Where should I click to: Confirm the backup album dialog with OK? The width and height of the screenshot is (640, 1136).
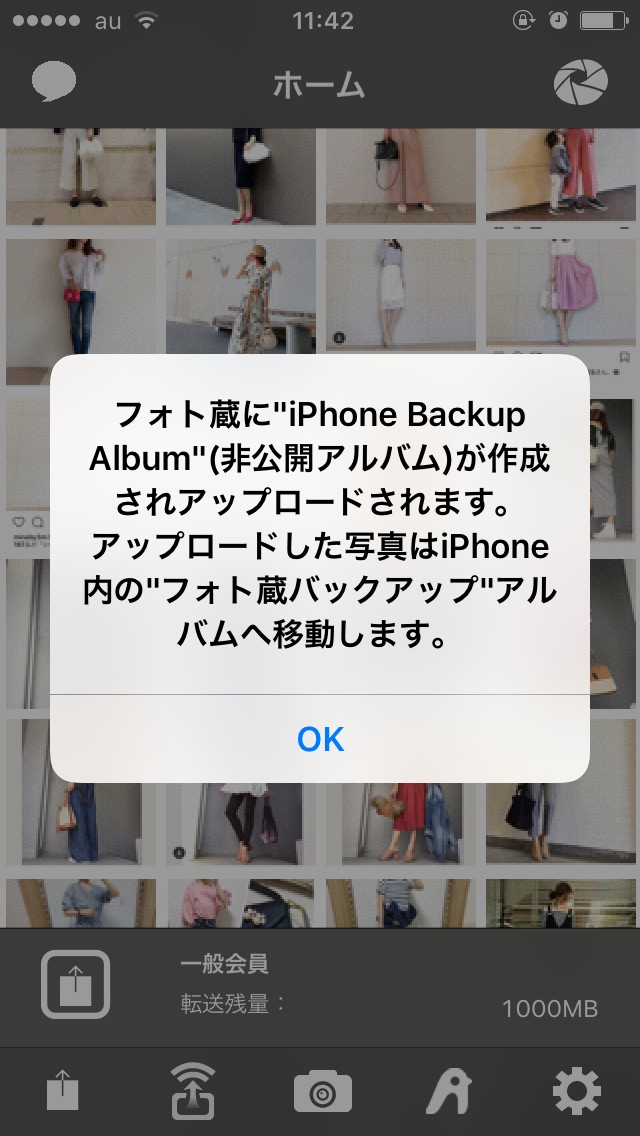(320, 738)
